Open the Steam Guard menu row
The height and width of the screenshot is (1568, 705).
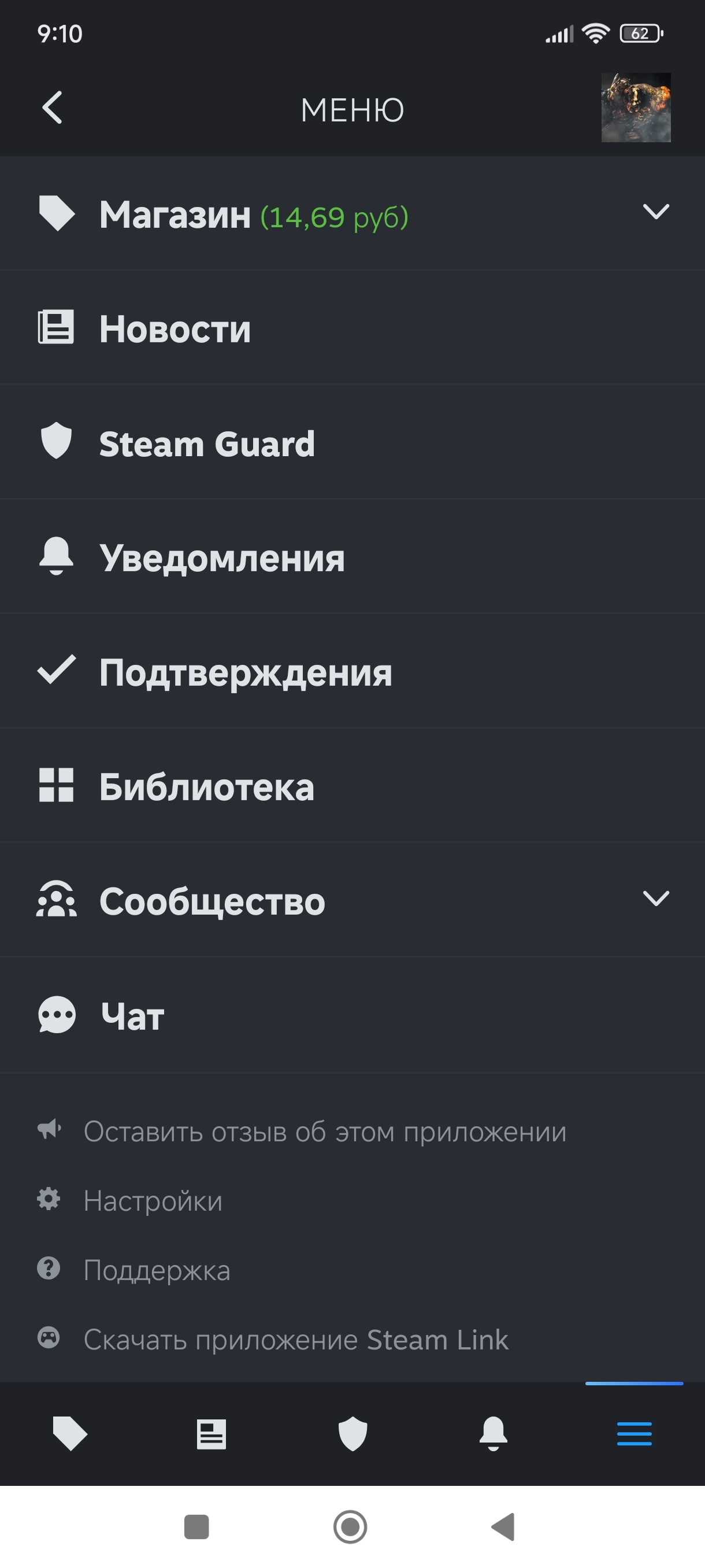[207, 443]
